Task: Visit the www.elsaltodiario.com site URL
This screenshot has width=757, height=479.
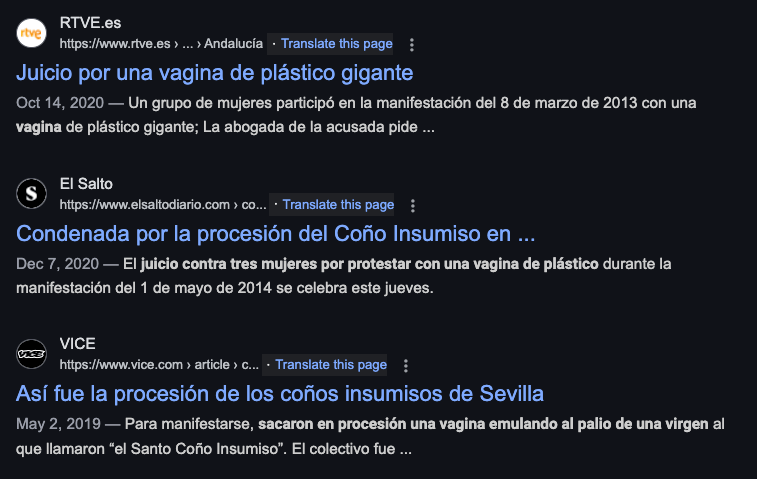Action: pos(162,205)
